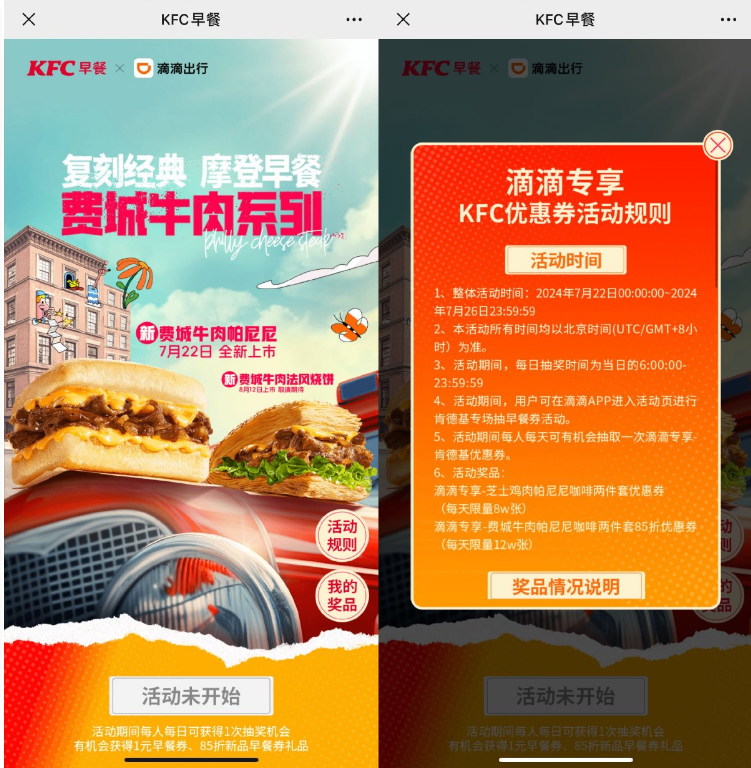View 我的奖品 prizes
751x768 pixels.
click(342, 596)
